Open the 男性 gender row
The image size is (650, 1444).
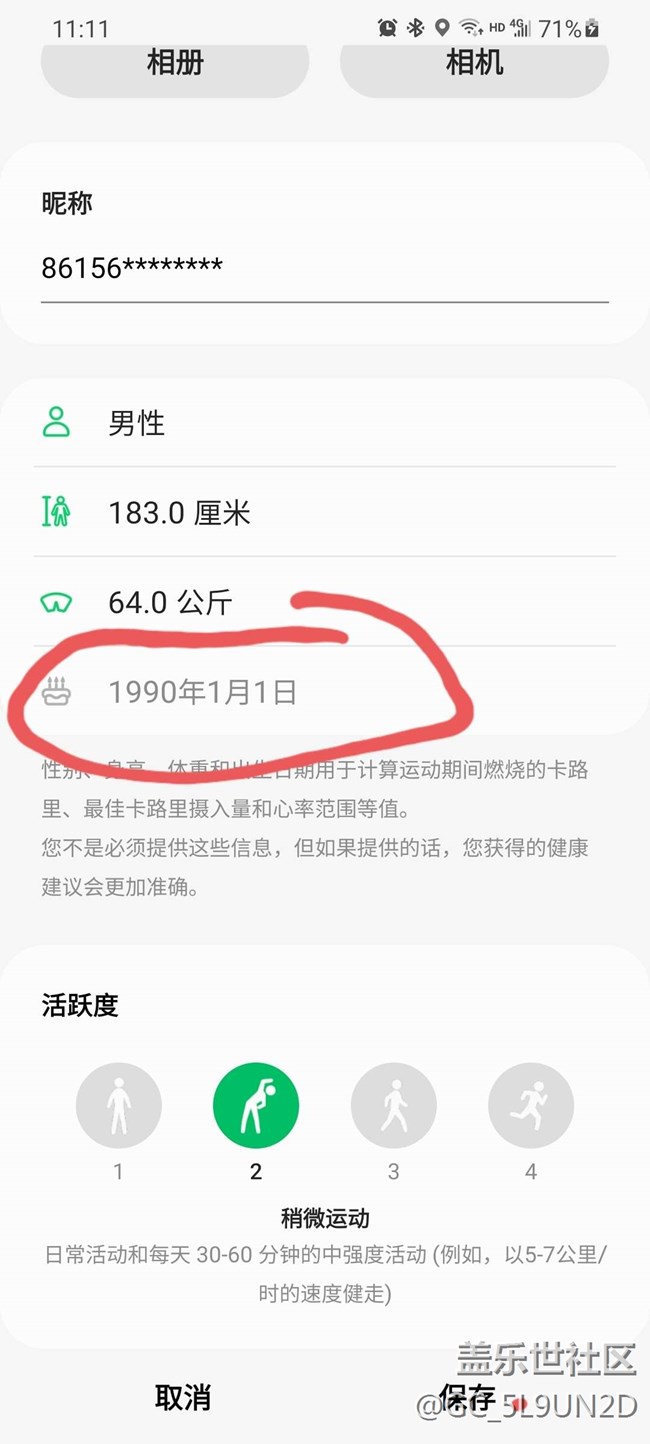324,423
